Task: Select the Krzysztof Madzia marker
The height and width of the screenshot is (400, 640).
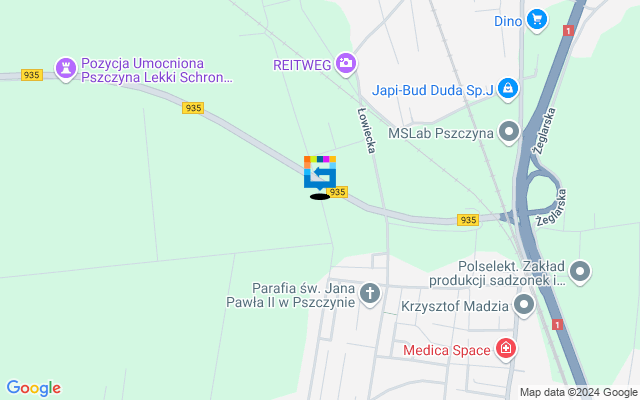Action: 524,307
